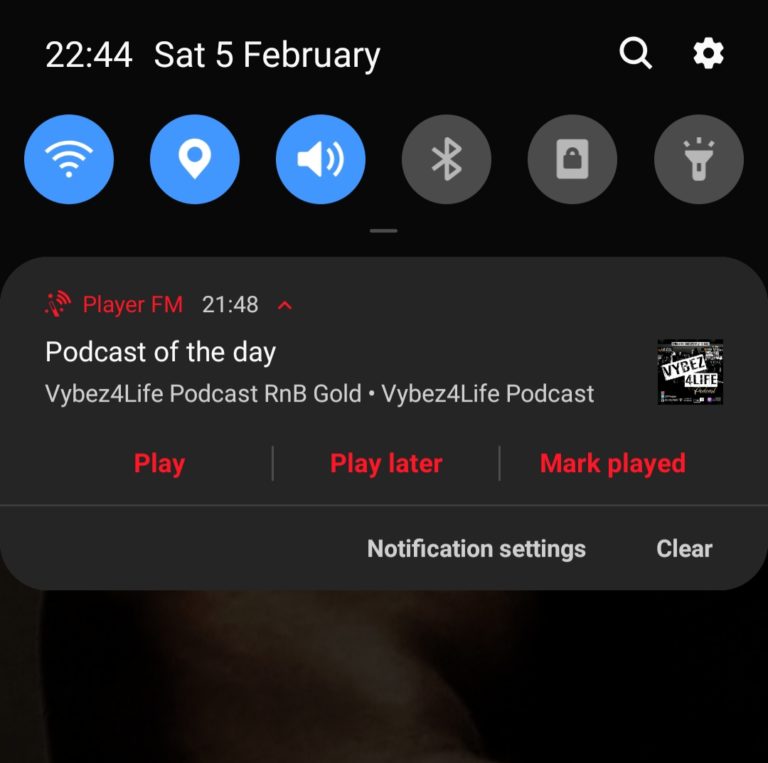Collapse the Player FM notification
Image resolution: width=768 pixels, height=763 pixels.
click(285, 305)
